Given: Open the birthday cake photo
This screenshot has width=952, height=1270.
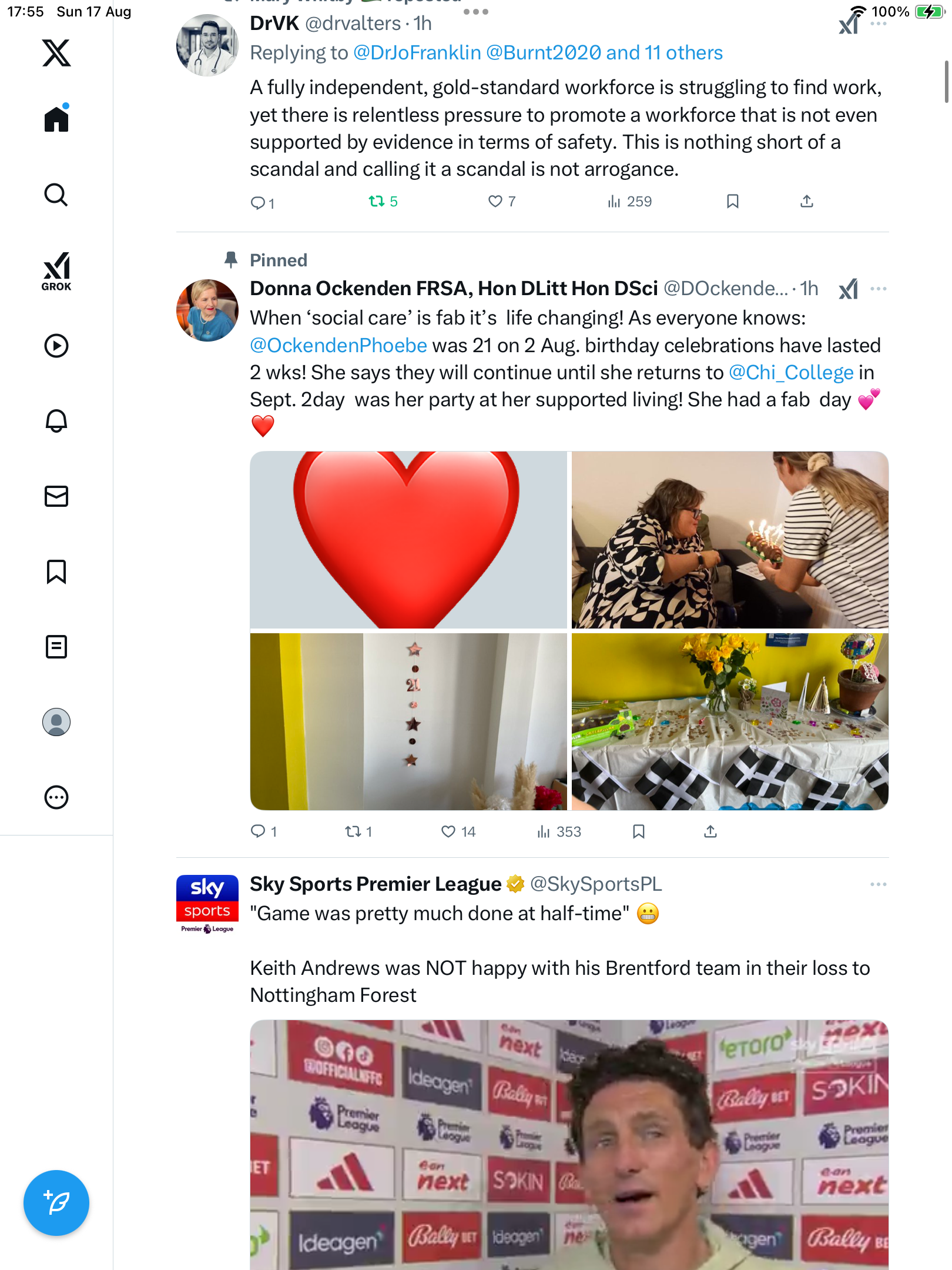Looking at the screenshot, I should point(730,540).
